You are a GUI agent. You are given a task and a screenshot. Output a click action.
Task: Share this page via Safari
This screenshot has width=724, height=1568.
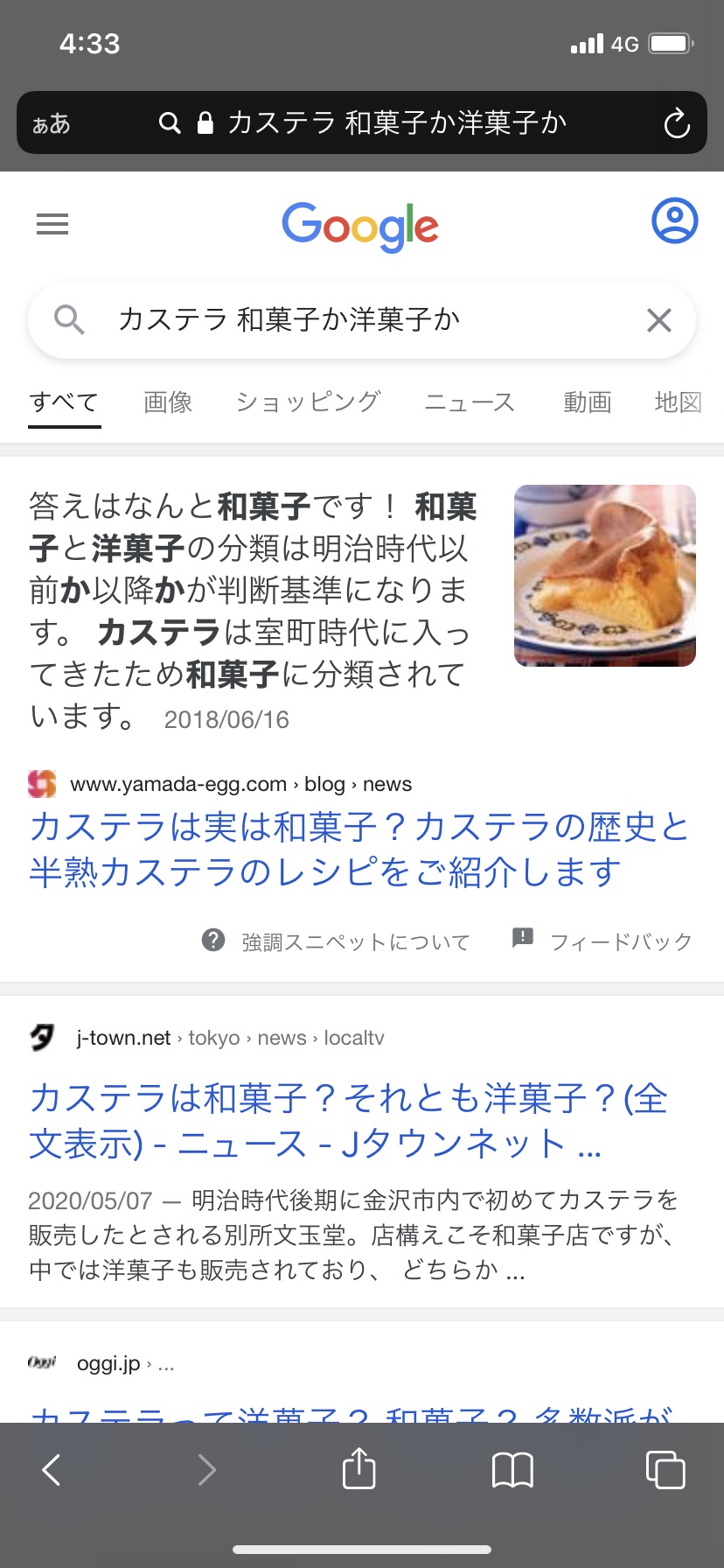coord(359,1468)
